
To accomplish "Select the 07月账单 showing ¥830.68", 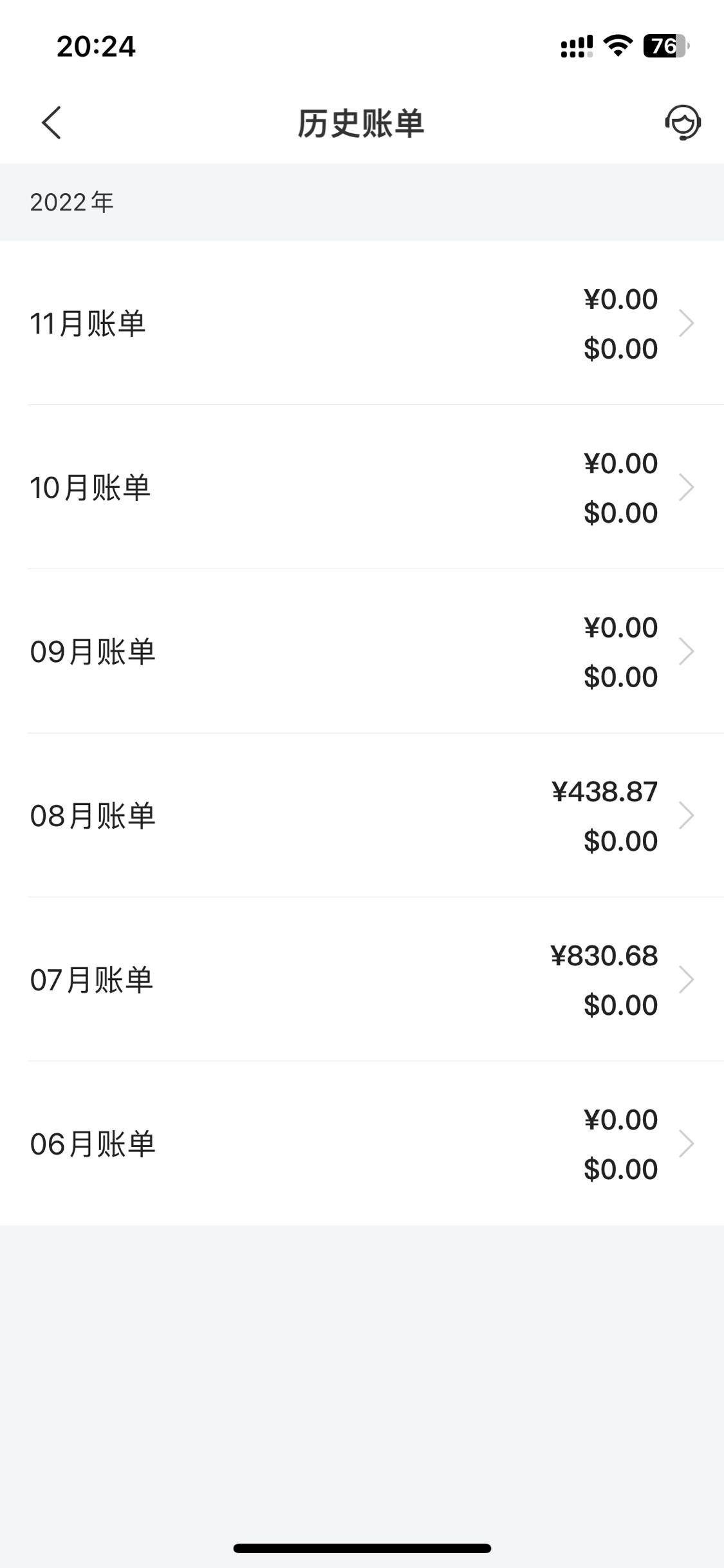I will tap(362, 979).
